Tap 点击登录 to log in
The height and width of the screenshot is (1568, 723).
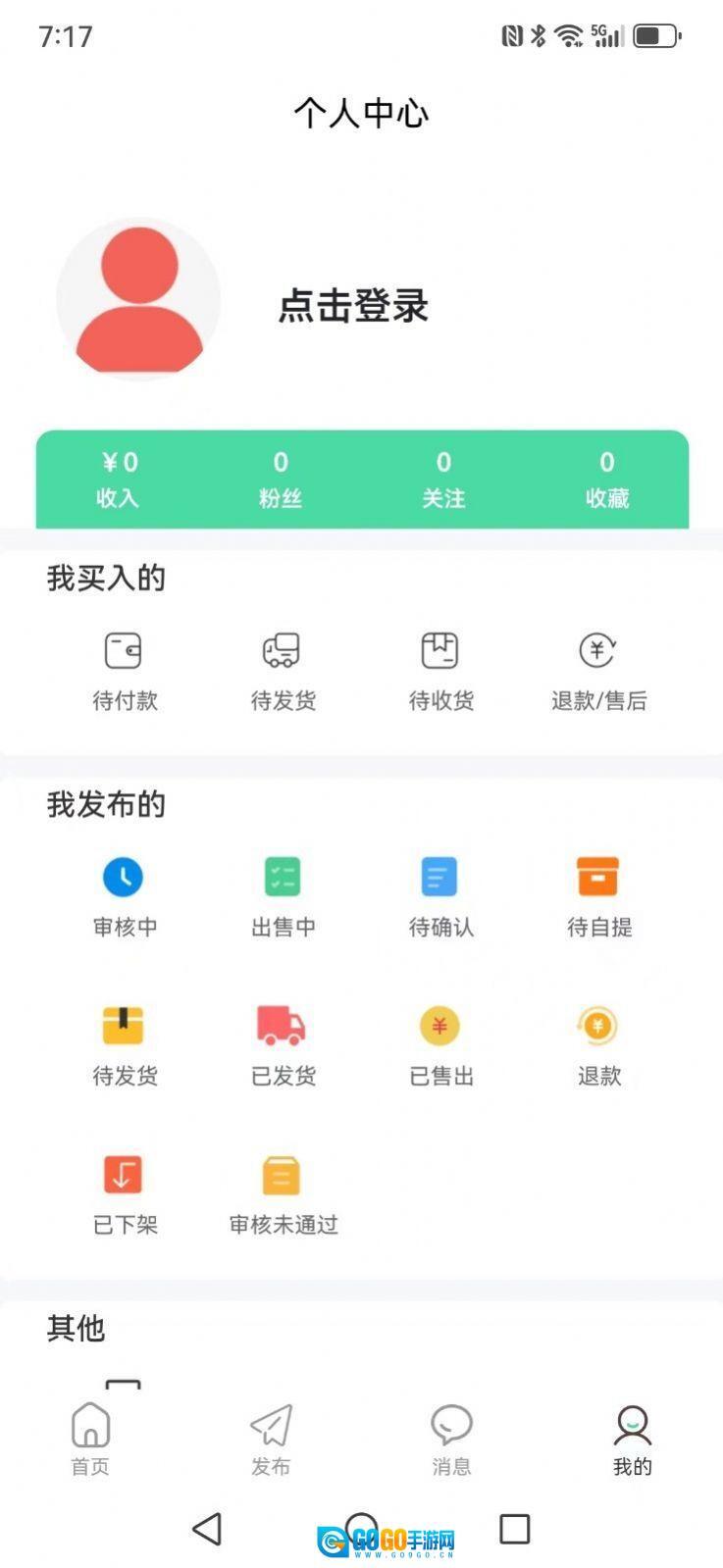[x=354, y=306]
